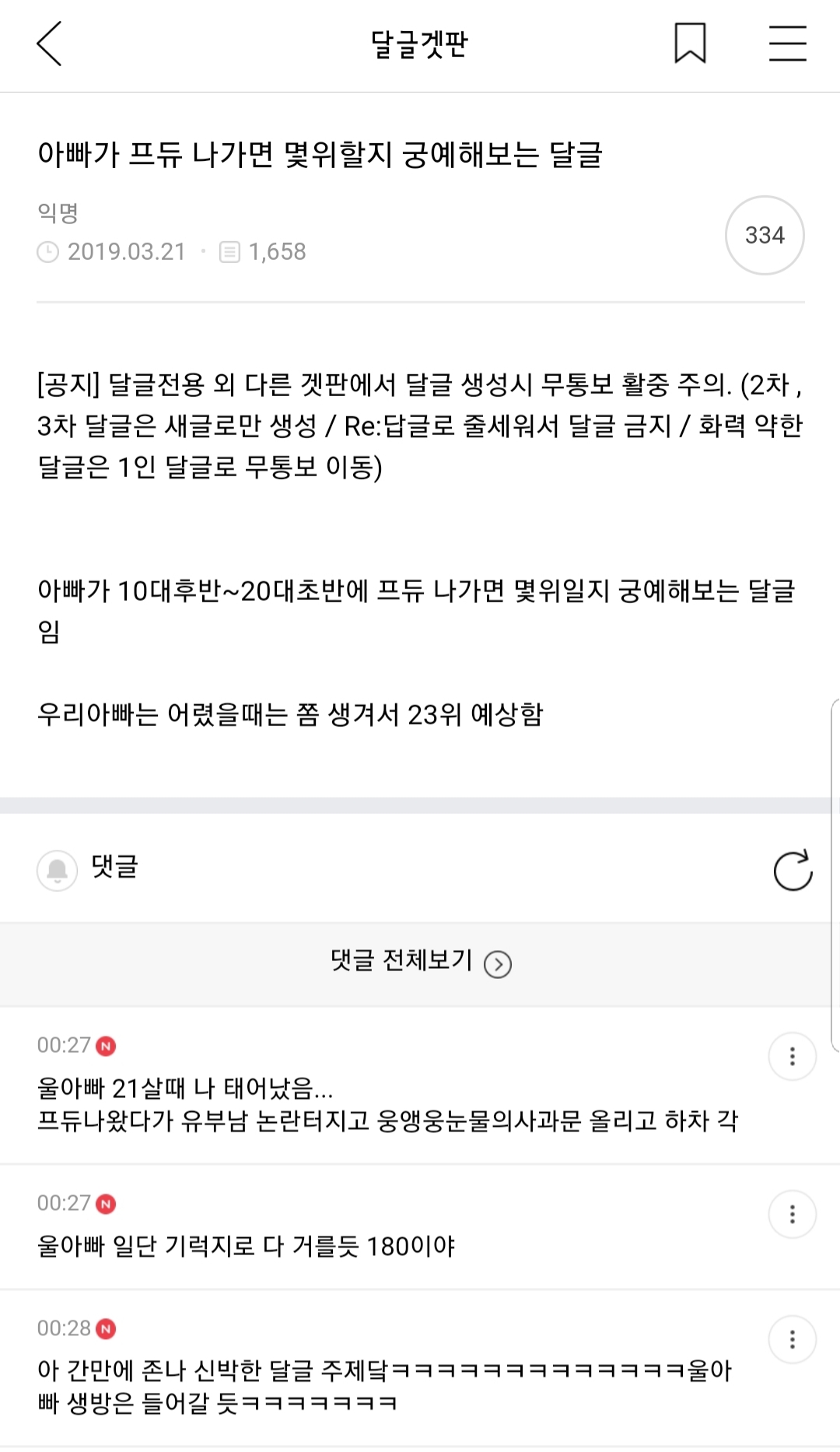840x1452 pixels.
Task: Open 댓글 전체보기 to view all comments
Action: 420,963
